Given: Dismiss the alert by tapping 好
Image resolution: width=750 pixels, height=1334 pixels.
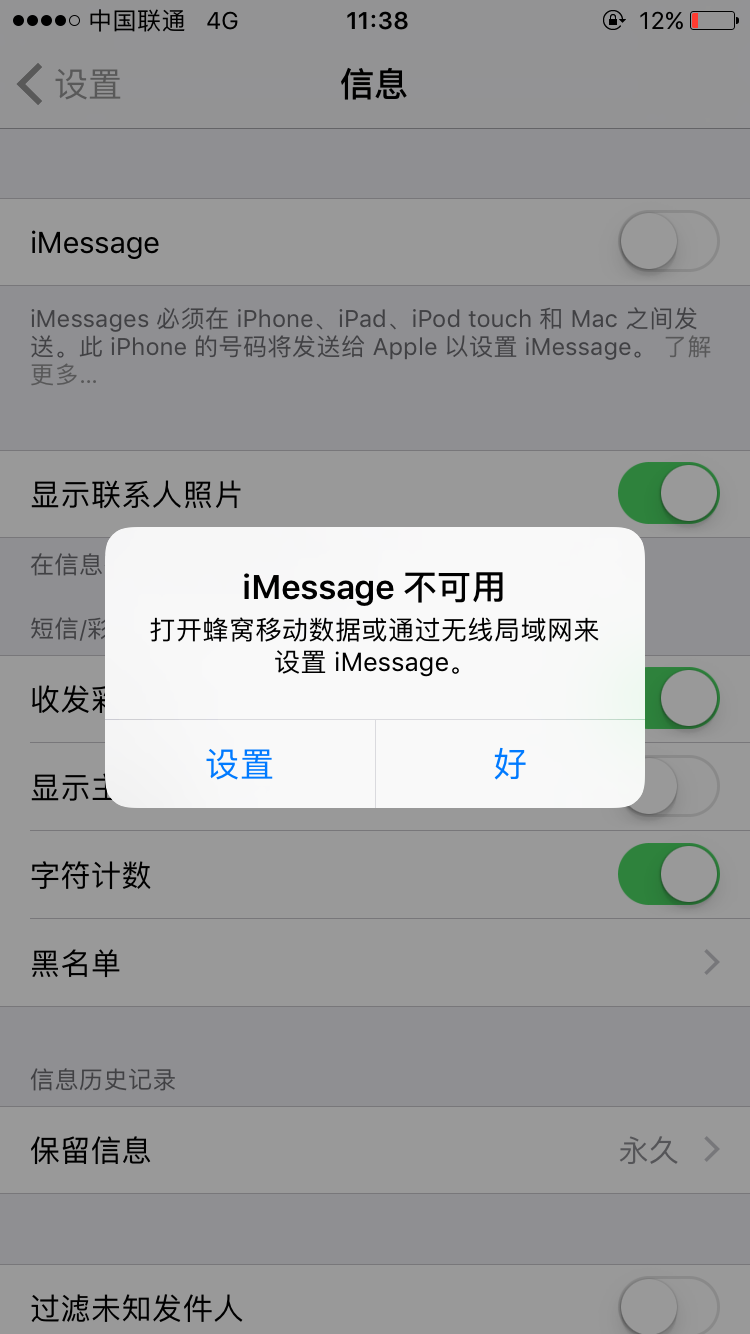Looking at the screenshot, I should click(510, 764).
